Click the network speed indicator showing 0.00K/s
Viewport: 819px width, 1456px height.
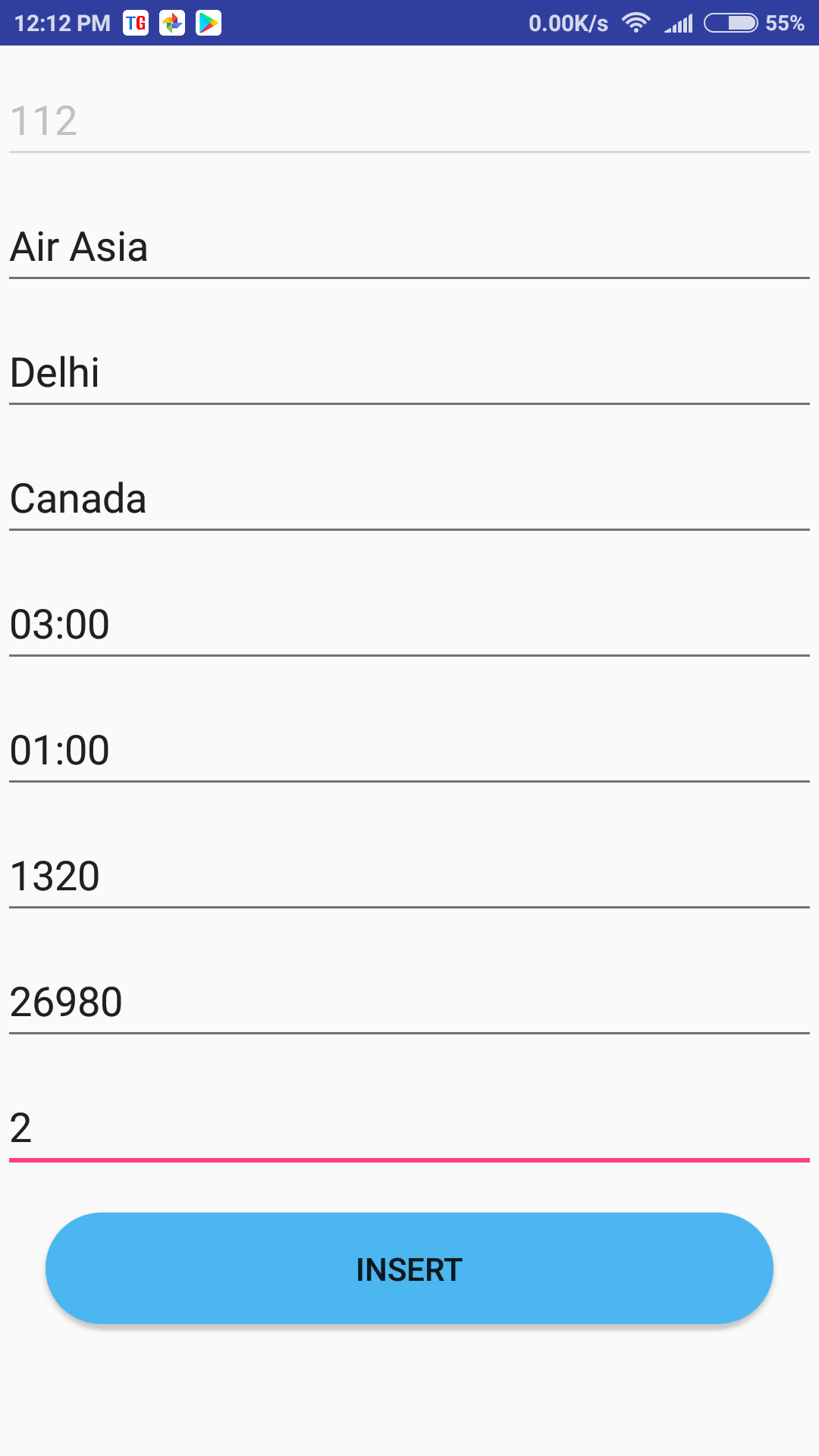click(567, 23)
